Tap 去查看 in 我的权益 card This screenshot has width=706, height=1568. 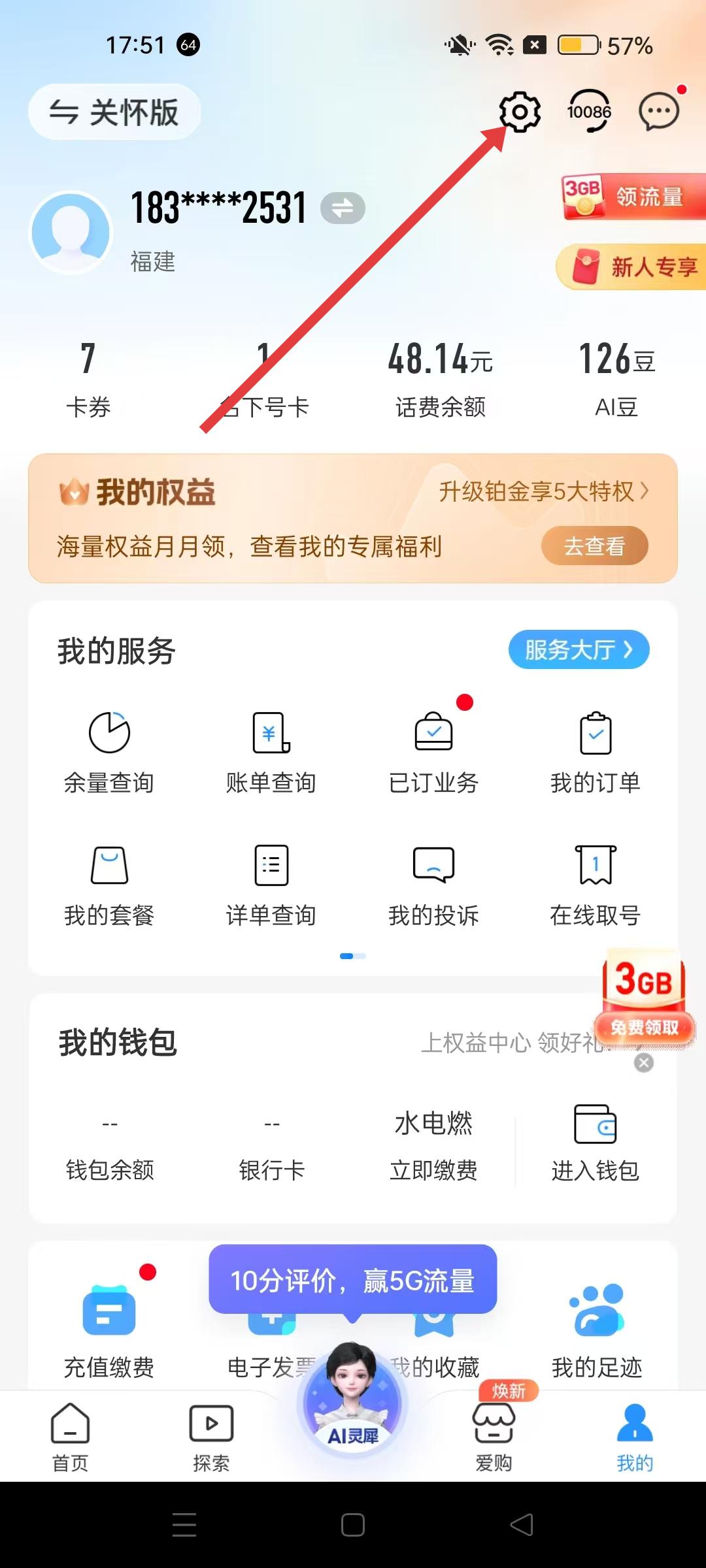point(594,546)
